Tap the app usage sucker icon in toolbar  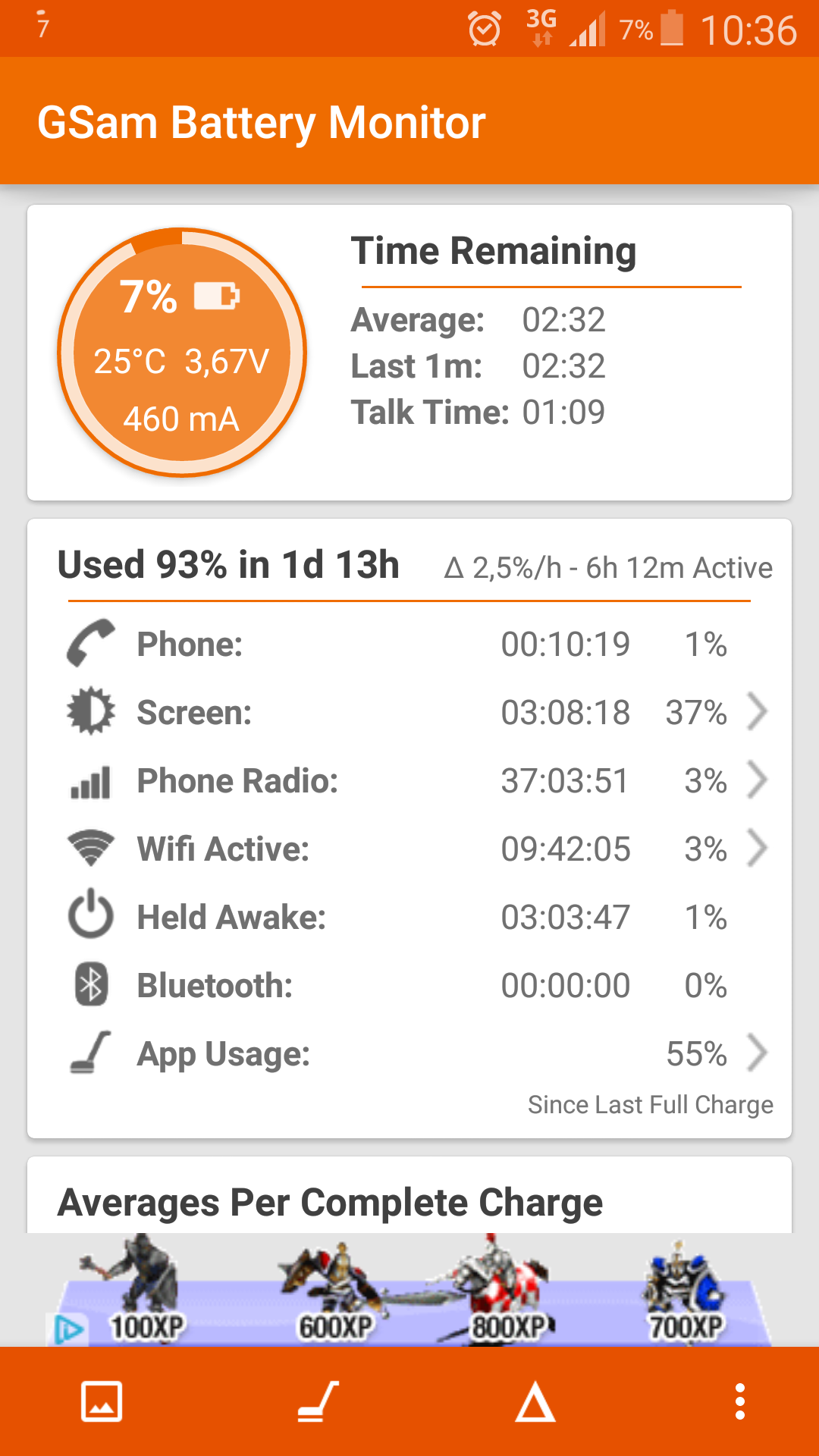click(x=318, y=1401)
